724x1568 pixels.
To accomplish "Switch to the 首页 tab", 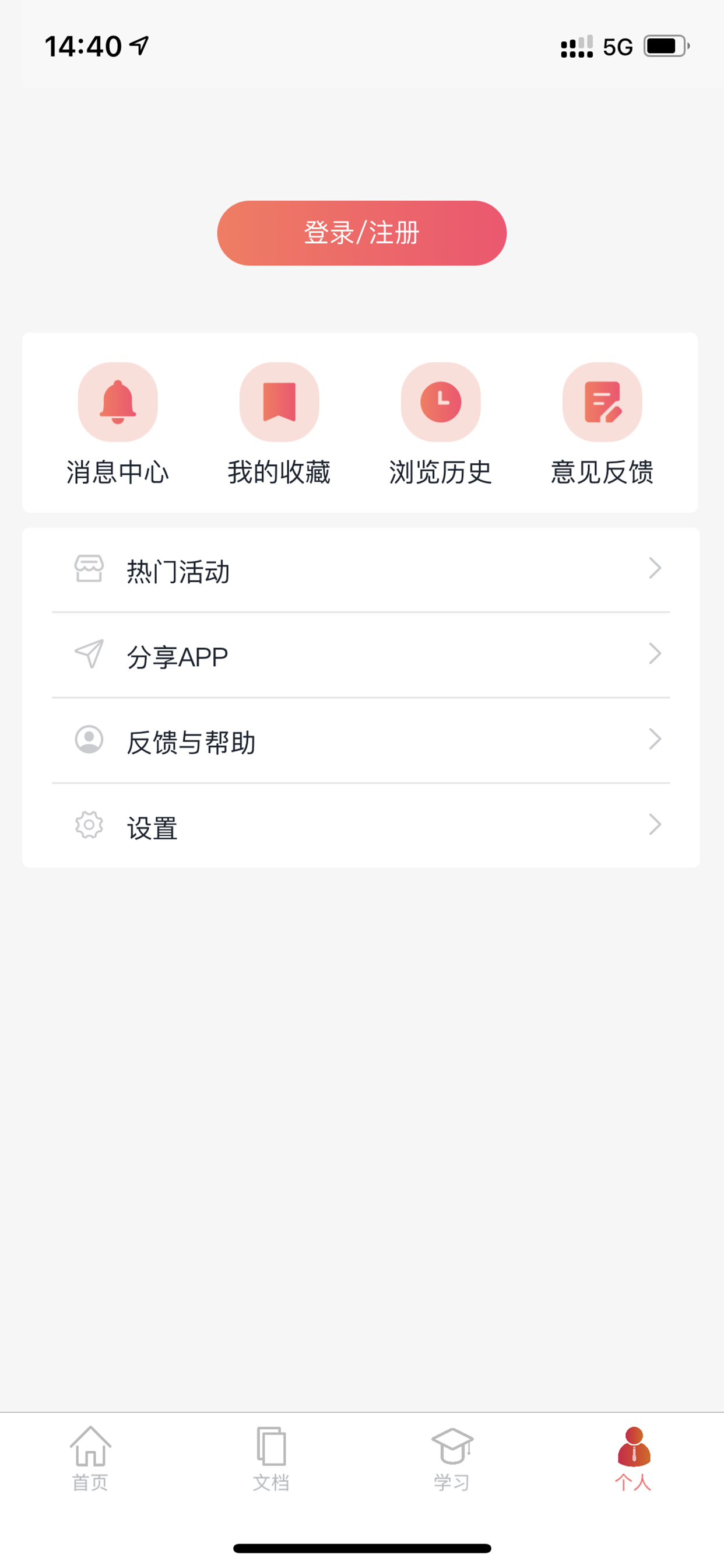I will click(91, 1458).
